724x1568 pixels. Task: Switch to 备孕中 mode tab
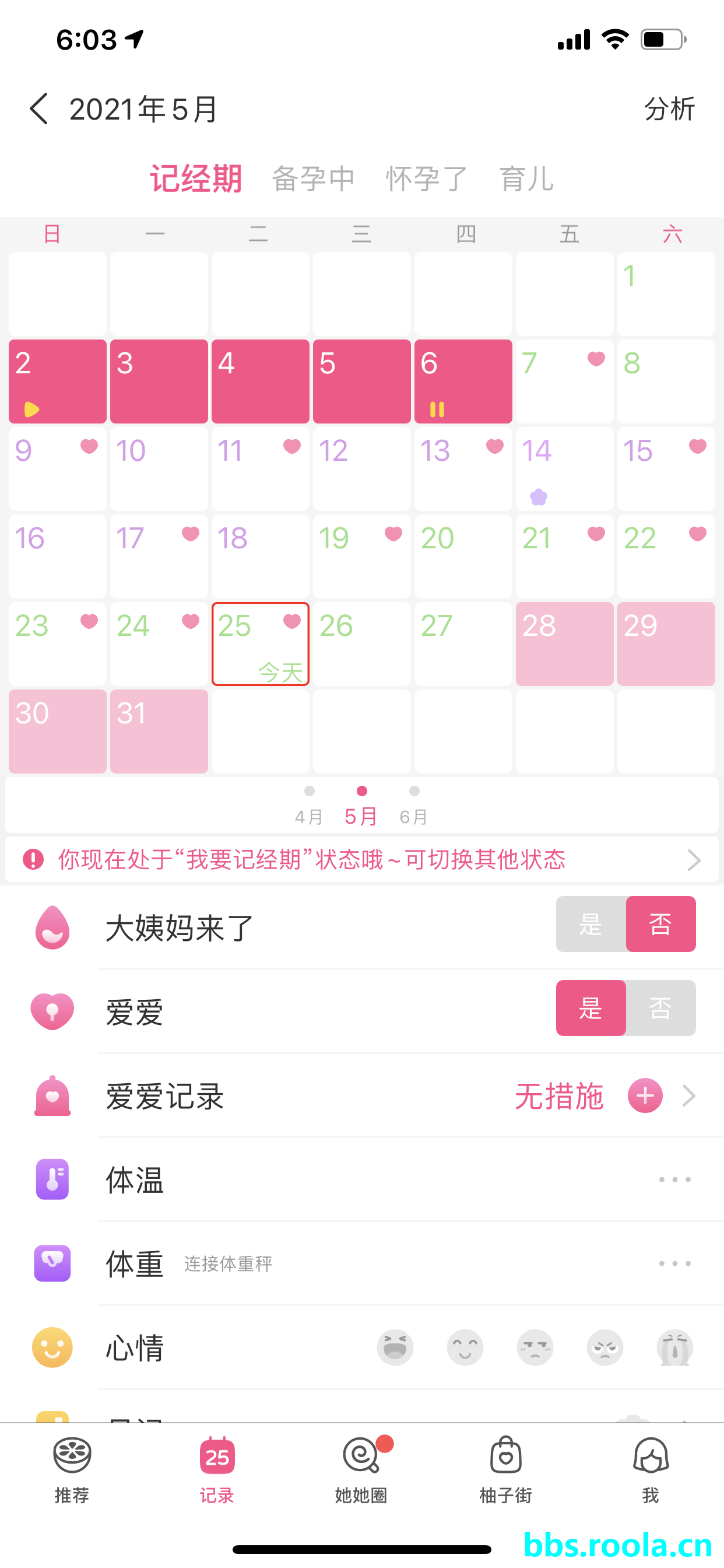tap(312, 179)
